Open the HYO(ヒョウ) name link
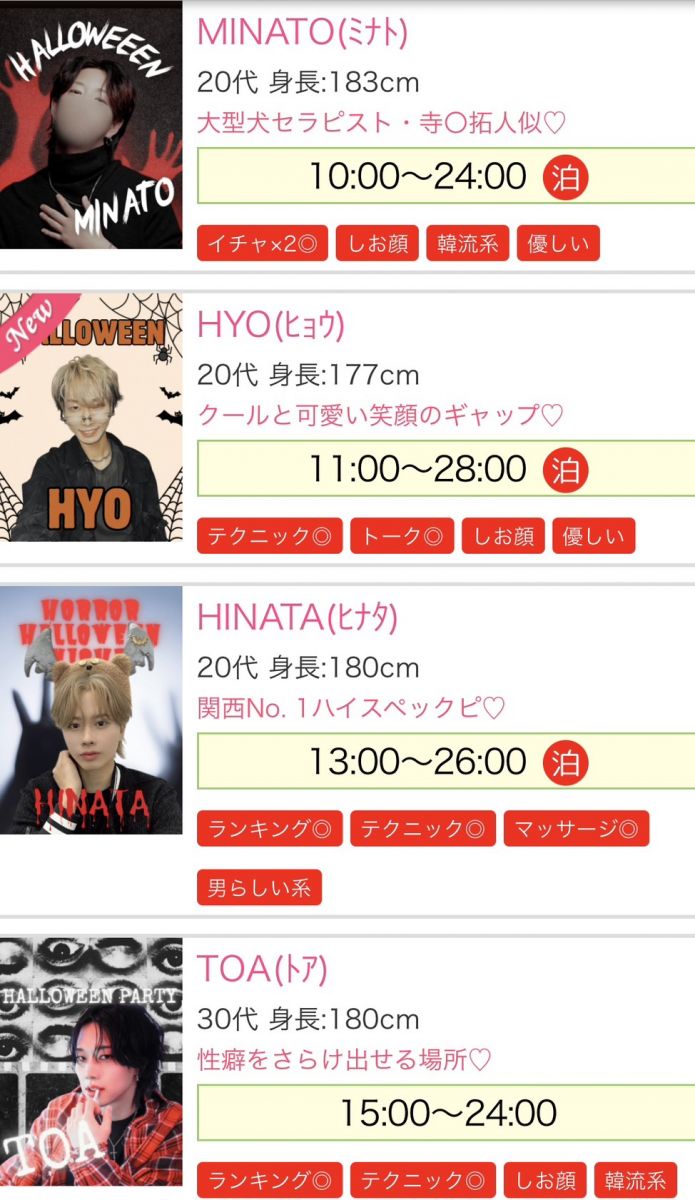Image resolution: width=695 pixels, height=1200 pixels. point(271,325)
